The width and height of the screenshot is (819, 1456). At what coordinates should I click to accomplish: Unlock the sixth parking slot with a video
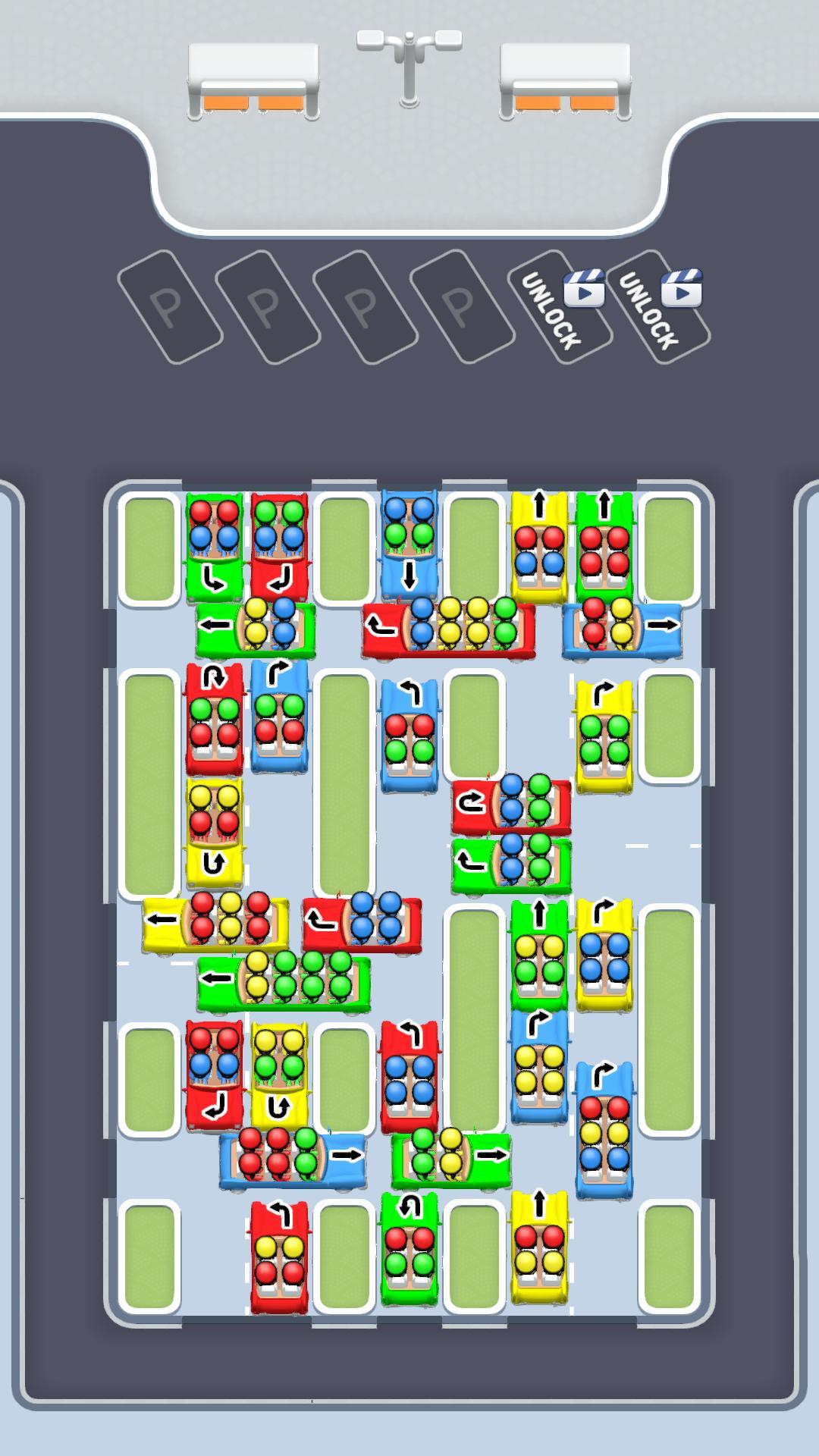click(x=657, y=307)
